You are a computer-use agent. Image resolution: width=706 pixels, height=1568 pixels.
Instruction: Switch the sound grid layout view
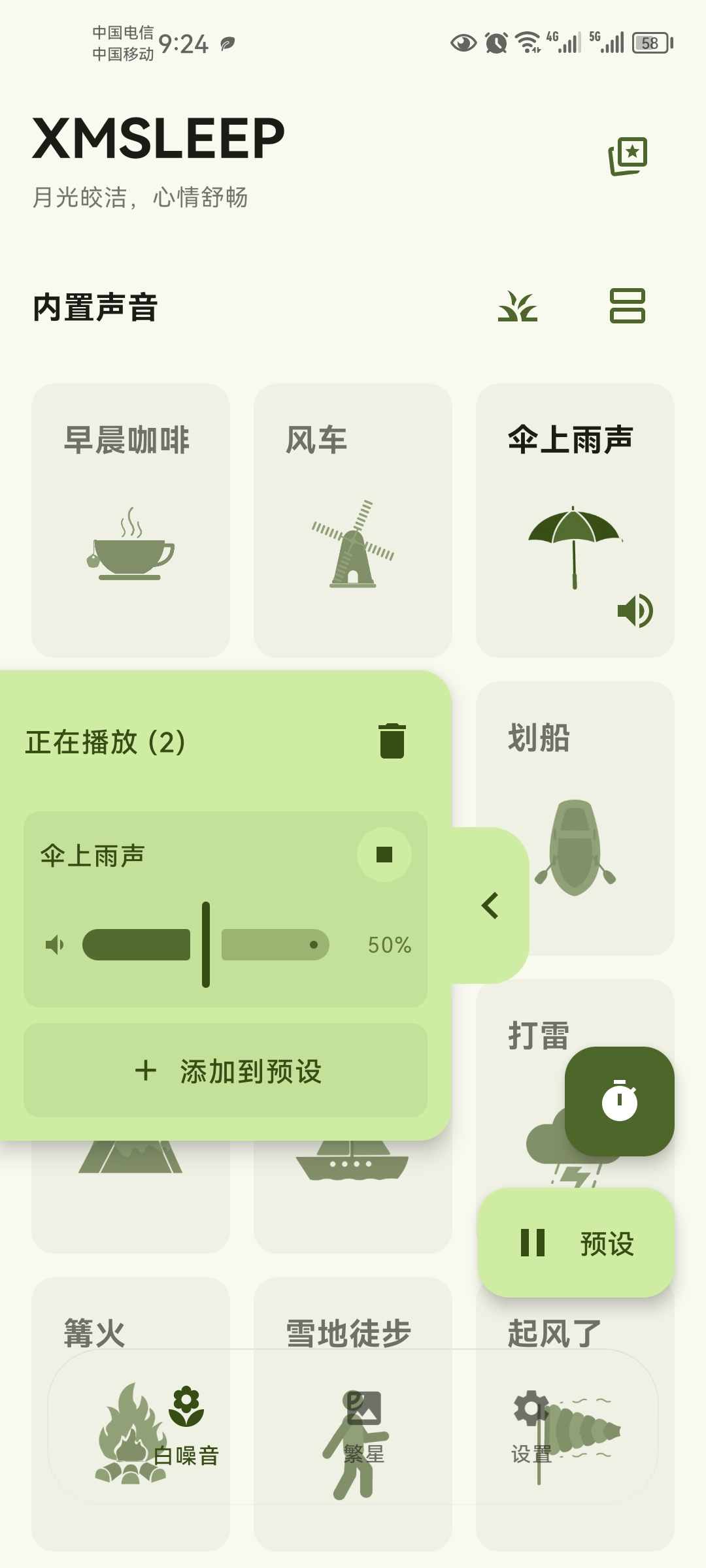[x=627, y=306]
